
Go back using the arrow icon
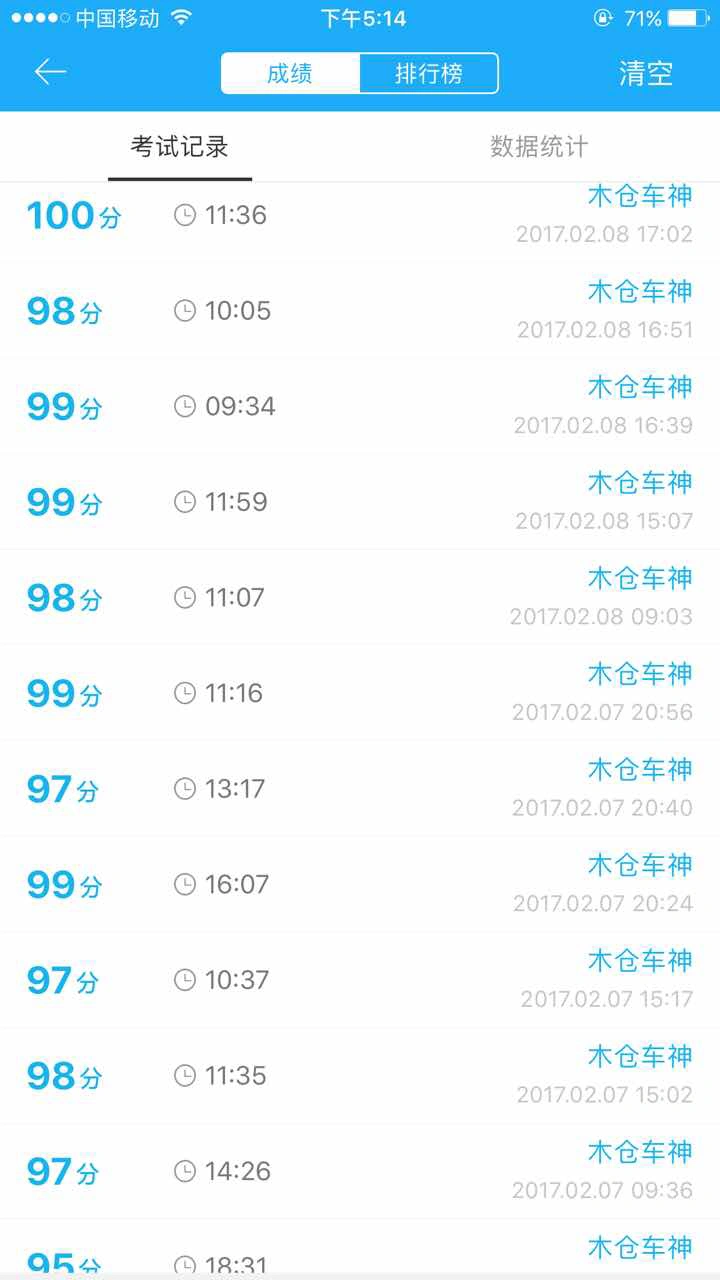[x=50, y=72]
